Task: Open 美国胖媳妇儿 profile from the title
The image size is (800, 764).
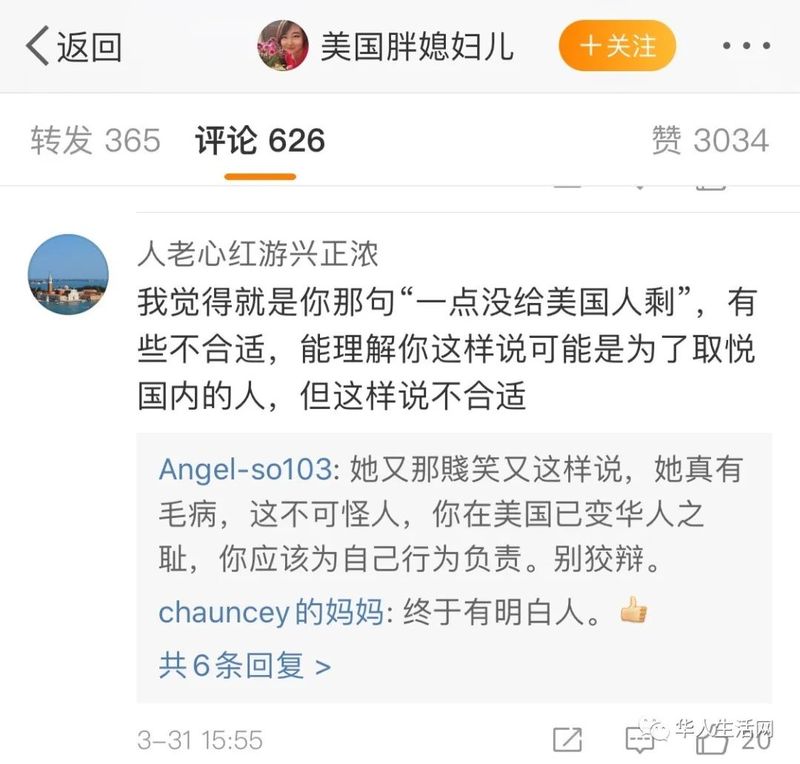Action: 416,47
